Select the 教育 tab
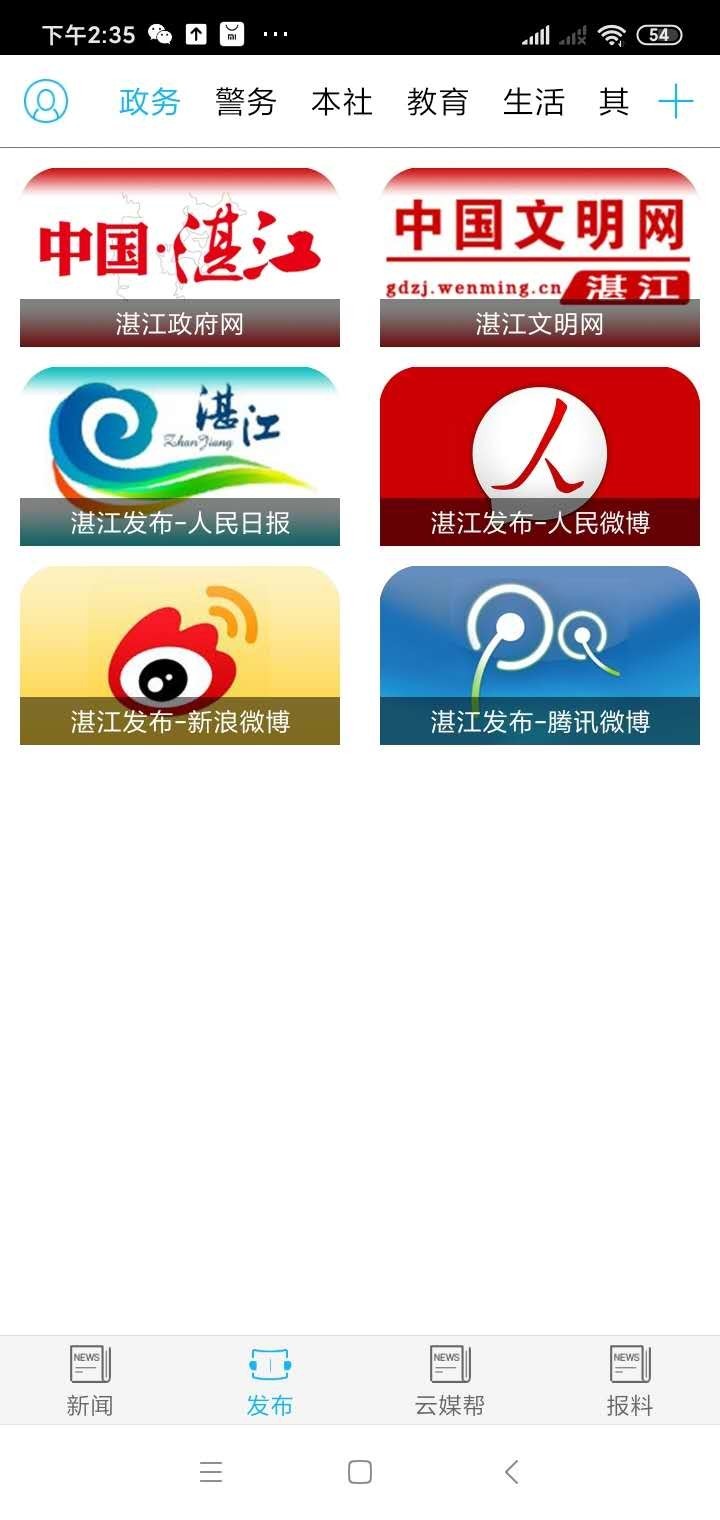 tap(437, 102)
